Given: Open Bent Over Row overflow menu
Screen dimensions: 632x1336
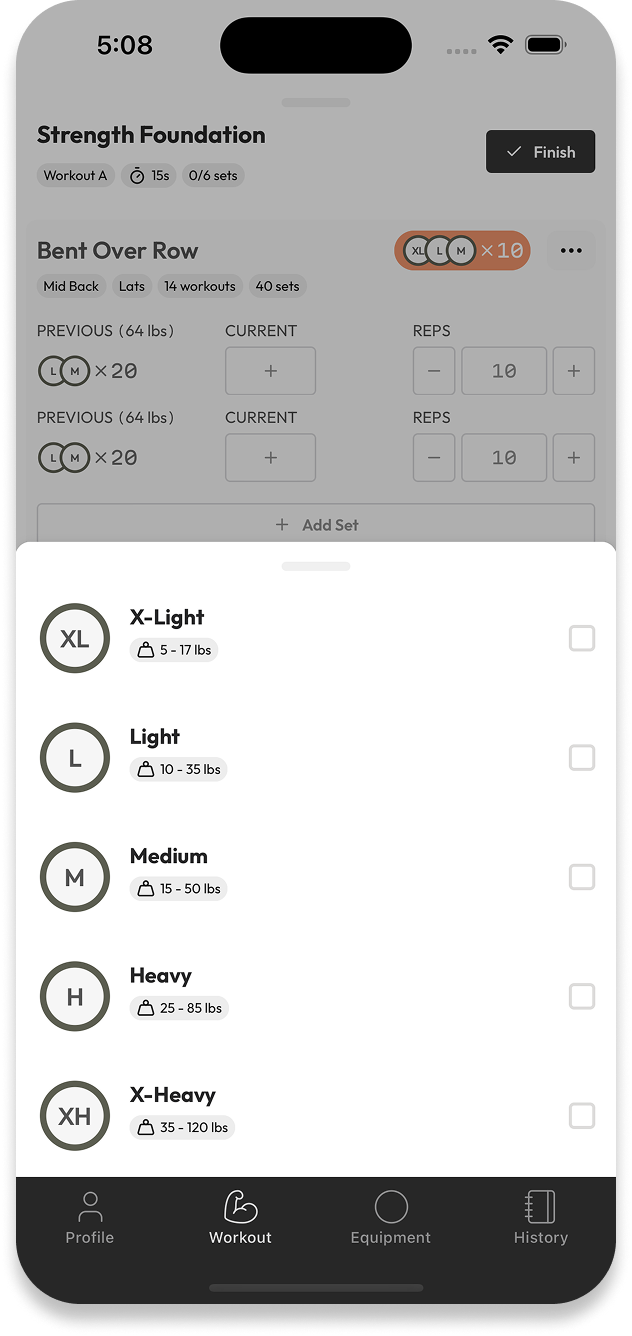Looking at the screenshot, I should click(x=571, y=251).
